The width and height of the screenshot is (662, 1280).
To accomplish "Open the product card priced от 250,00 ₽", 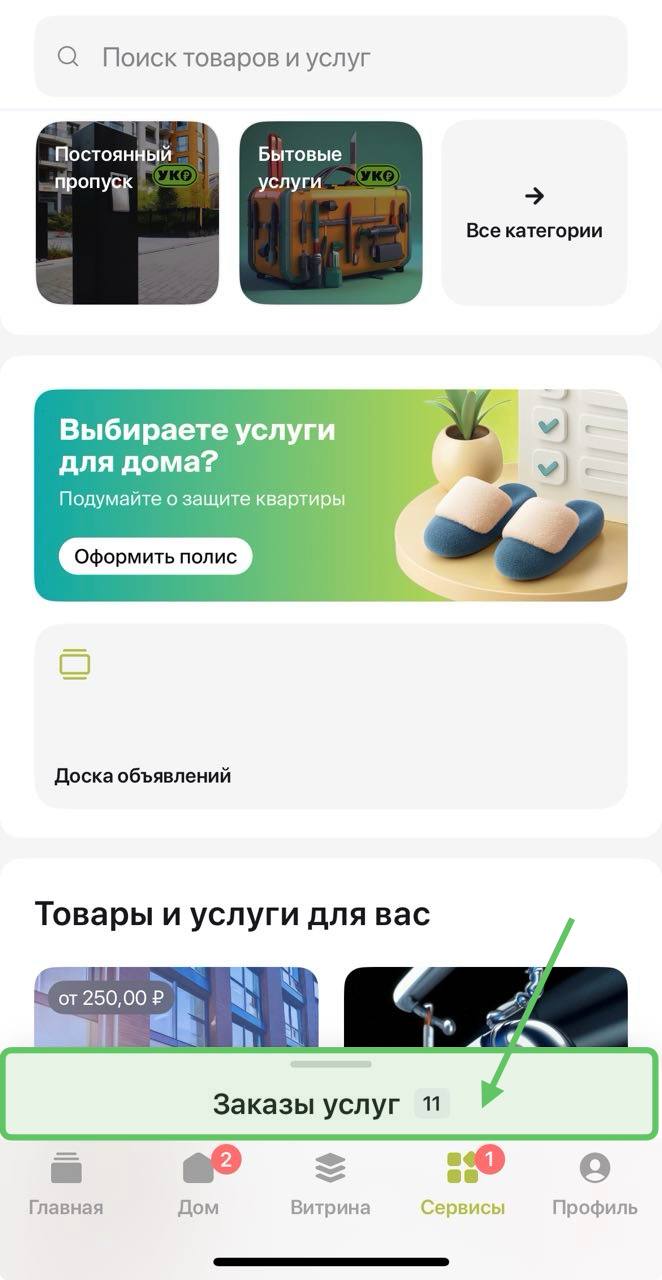I will (176, 1005).
